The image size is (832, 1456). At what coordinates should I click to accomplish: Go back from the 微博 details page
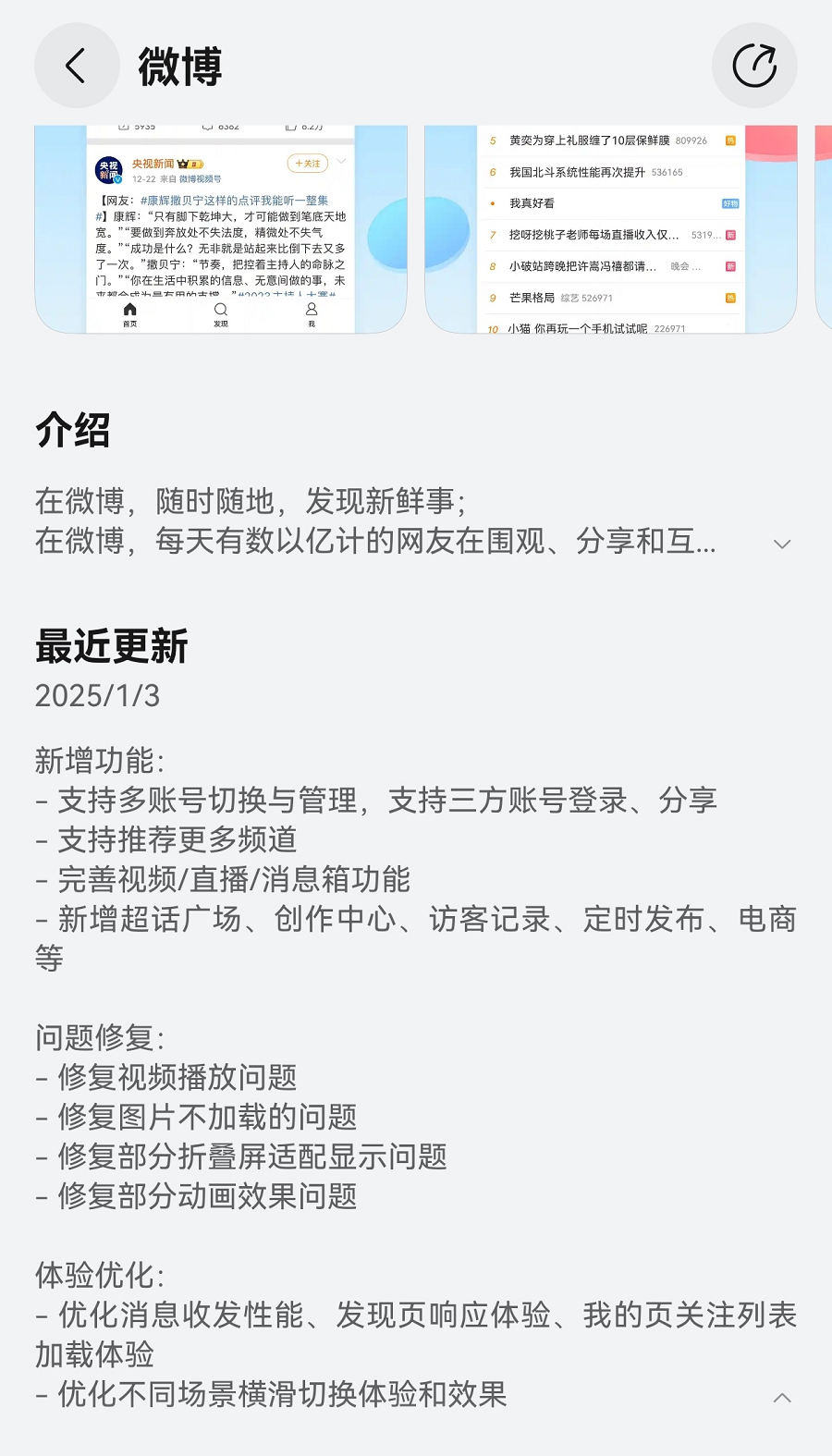pos(77,66)
